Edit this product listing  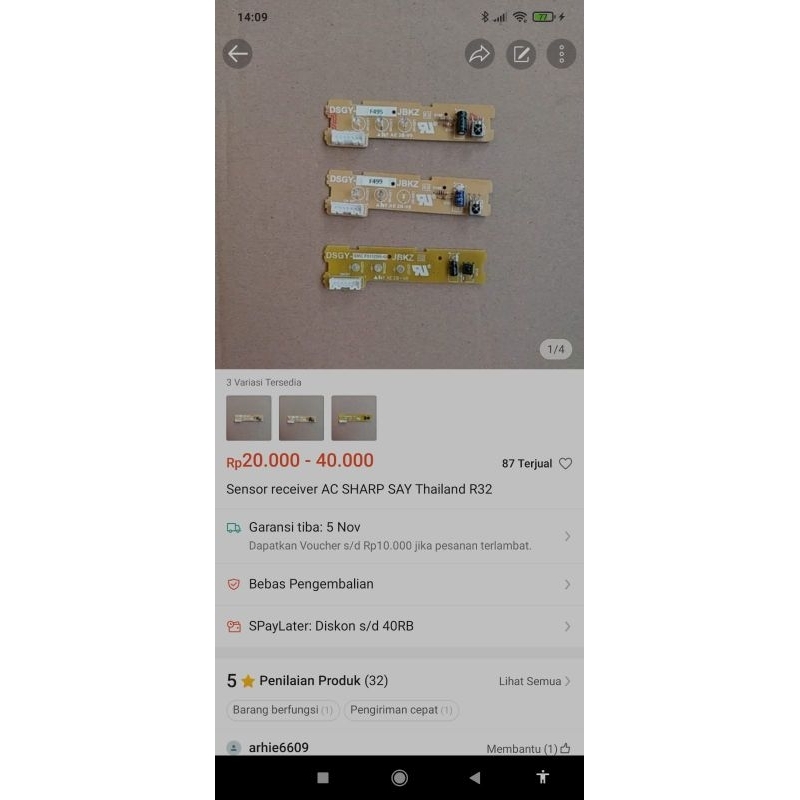521,54
